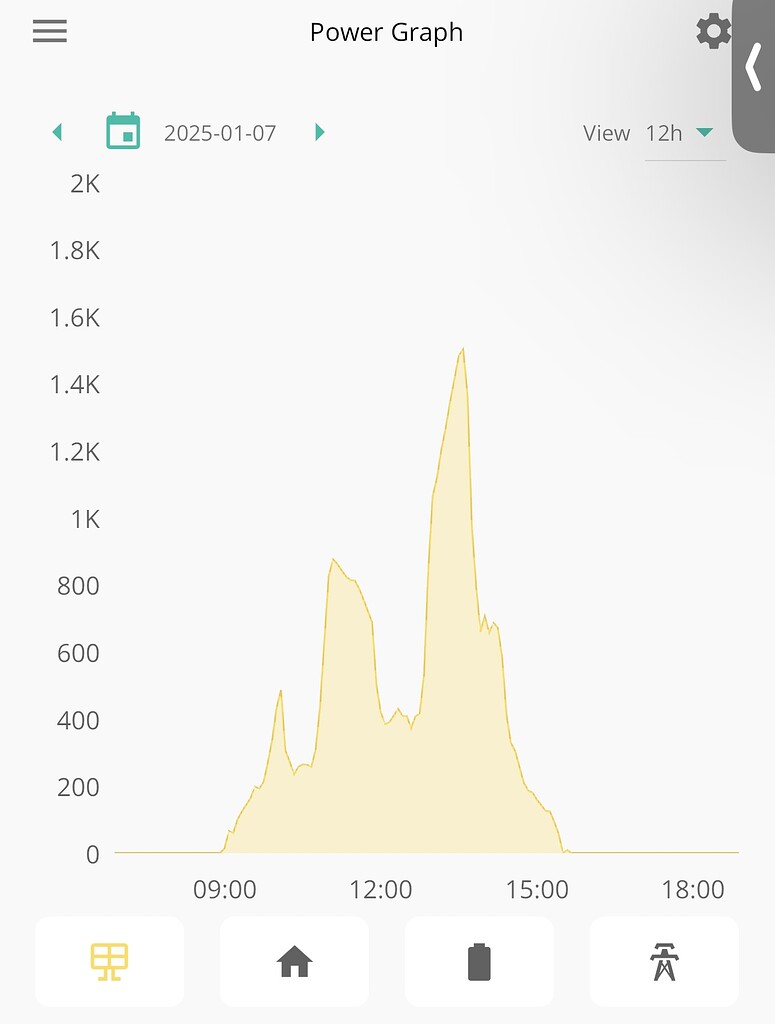The width and height of the screenshot is (775, 1024).
Task: Expand the side panel with the chevron tab
Action: (755, 68)
